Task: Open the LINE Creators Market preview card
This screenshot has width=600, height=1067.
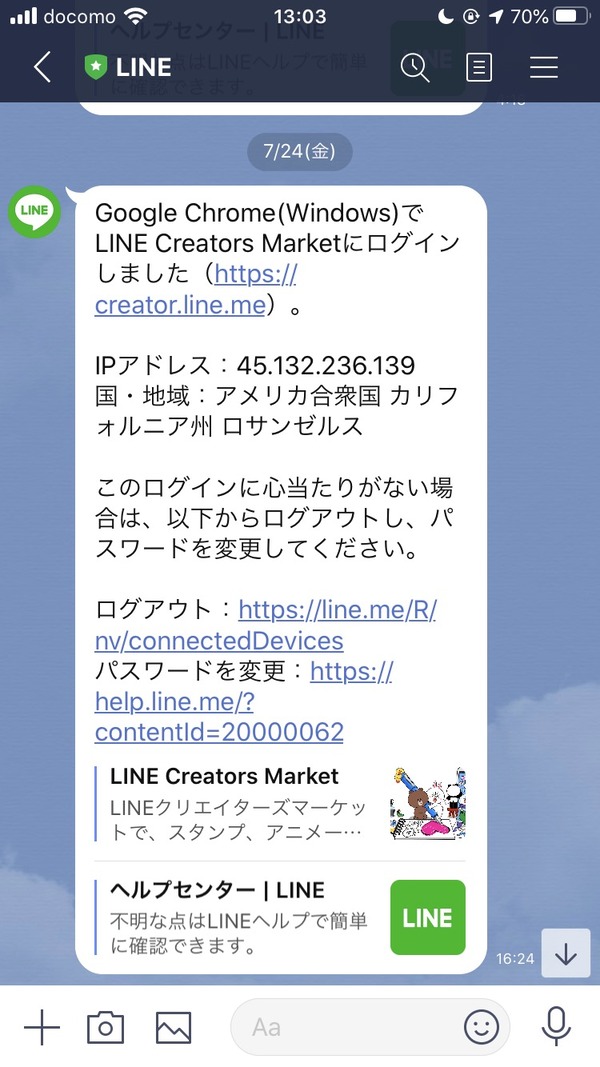Action: (x=280, y=804)
